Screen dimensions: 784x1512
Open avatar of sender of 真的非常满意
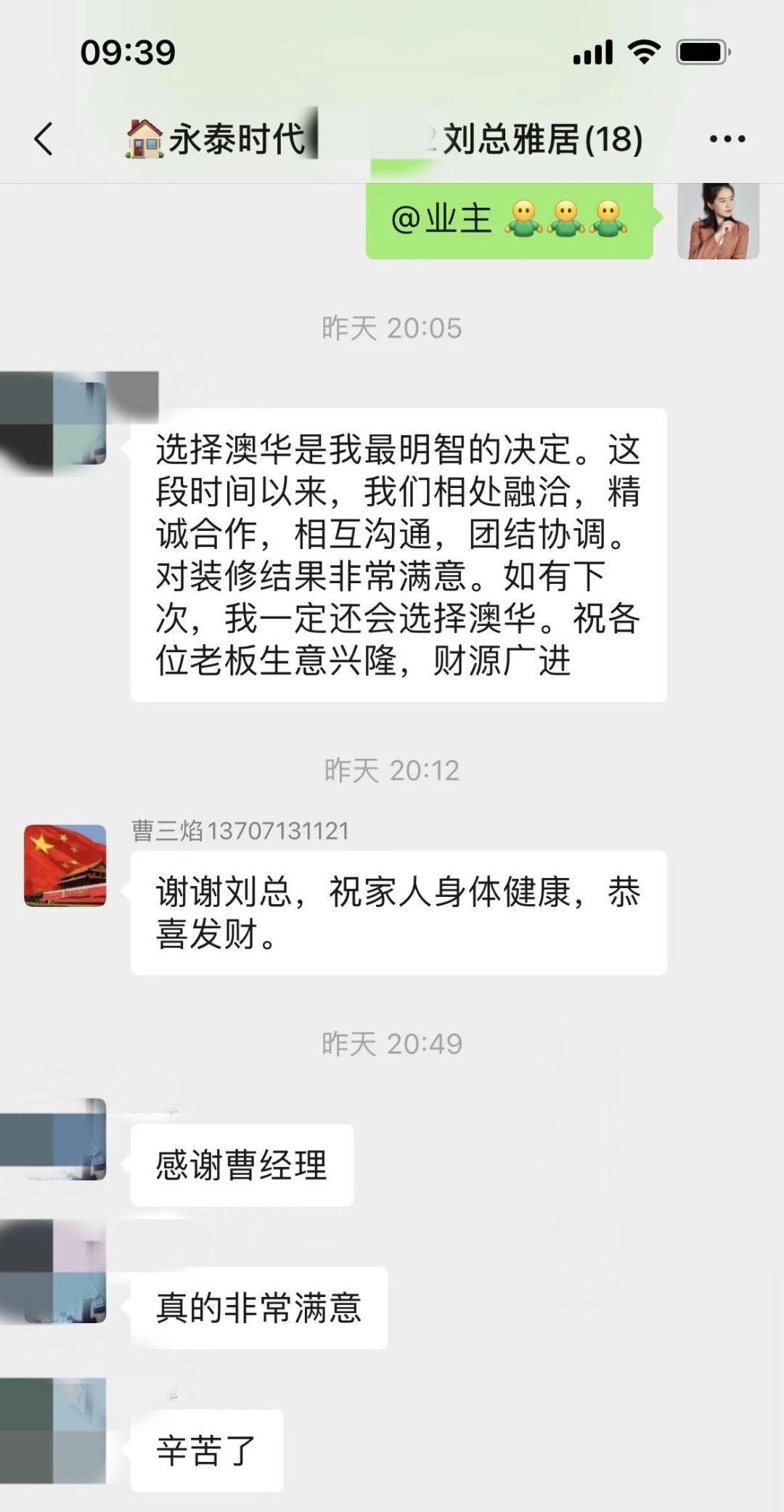(65, 1281)
